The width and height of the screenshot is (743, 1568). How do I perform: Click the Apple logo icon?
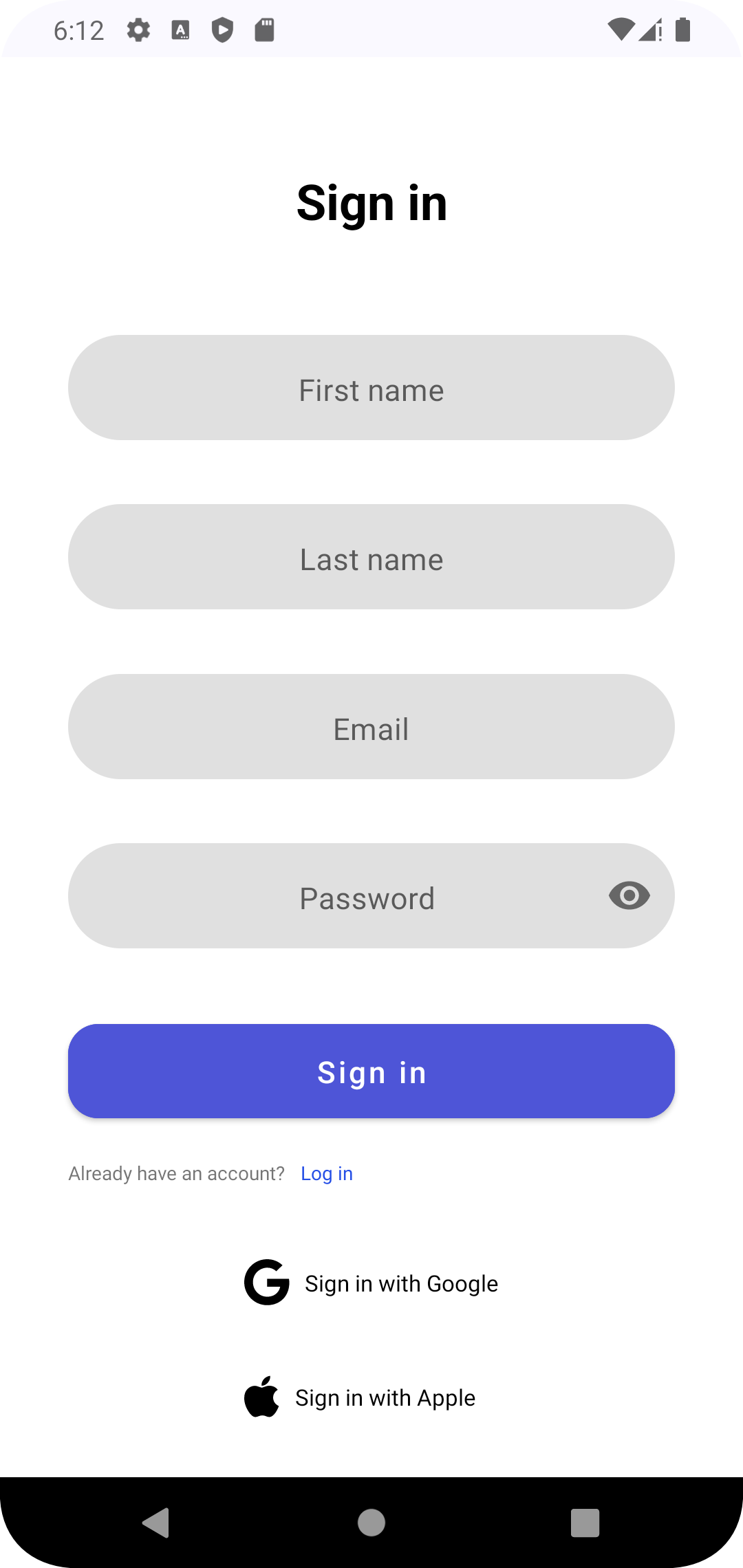[x=263, y=1397]
